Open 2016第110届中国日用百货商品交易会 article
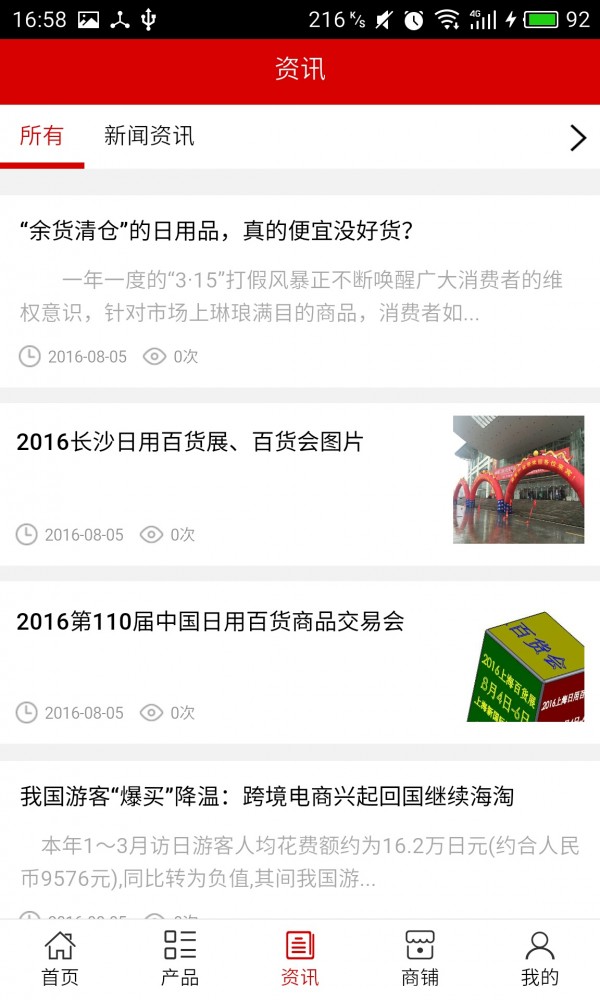 (210, 621)
